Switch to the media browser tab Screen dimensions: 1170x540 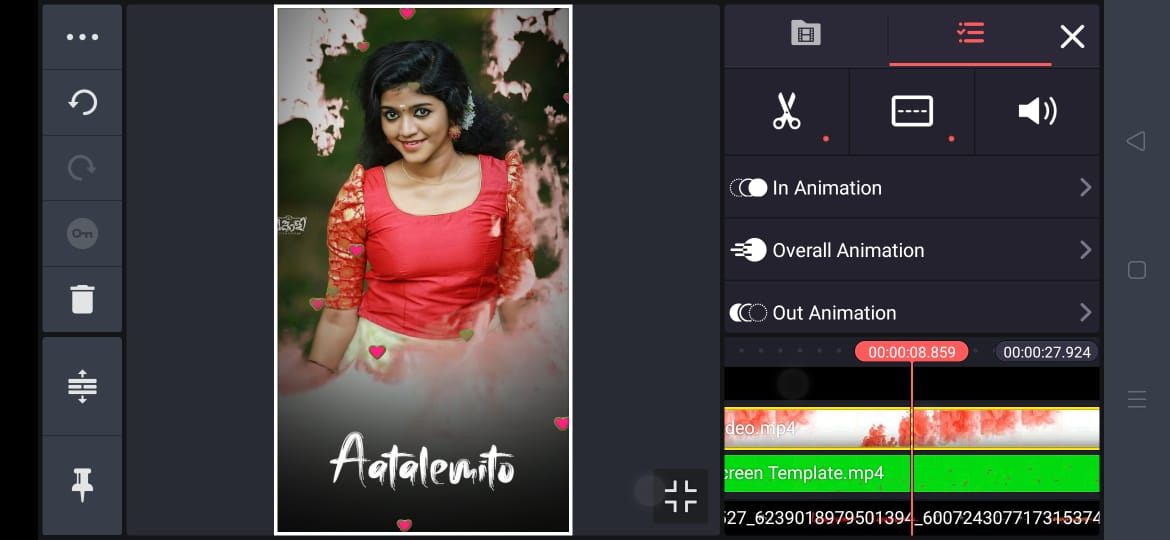[x=805, y=34]
